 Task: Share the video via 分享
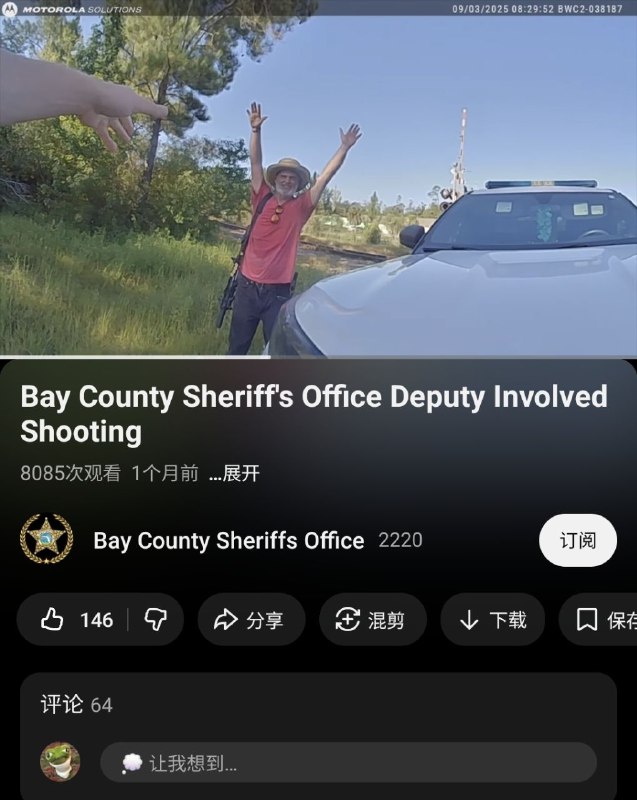(x=249, y=620)
